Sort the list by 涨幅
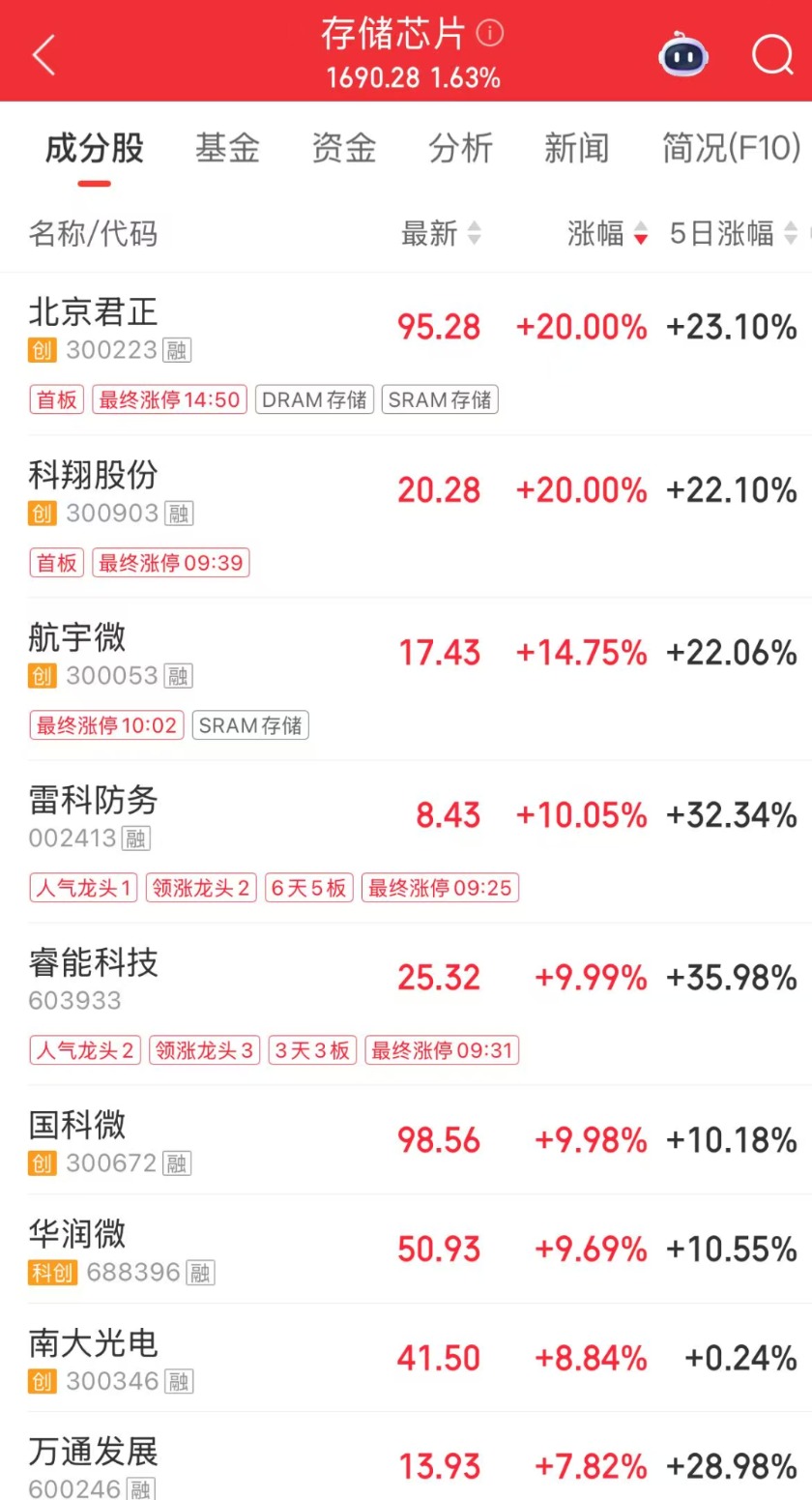Screen dimensions: 812x1500 607,234
